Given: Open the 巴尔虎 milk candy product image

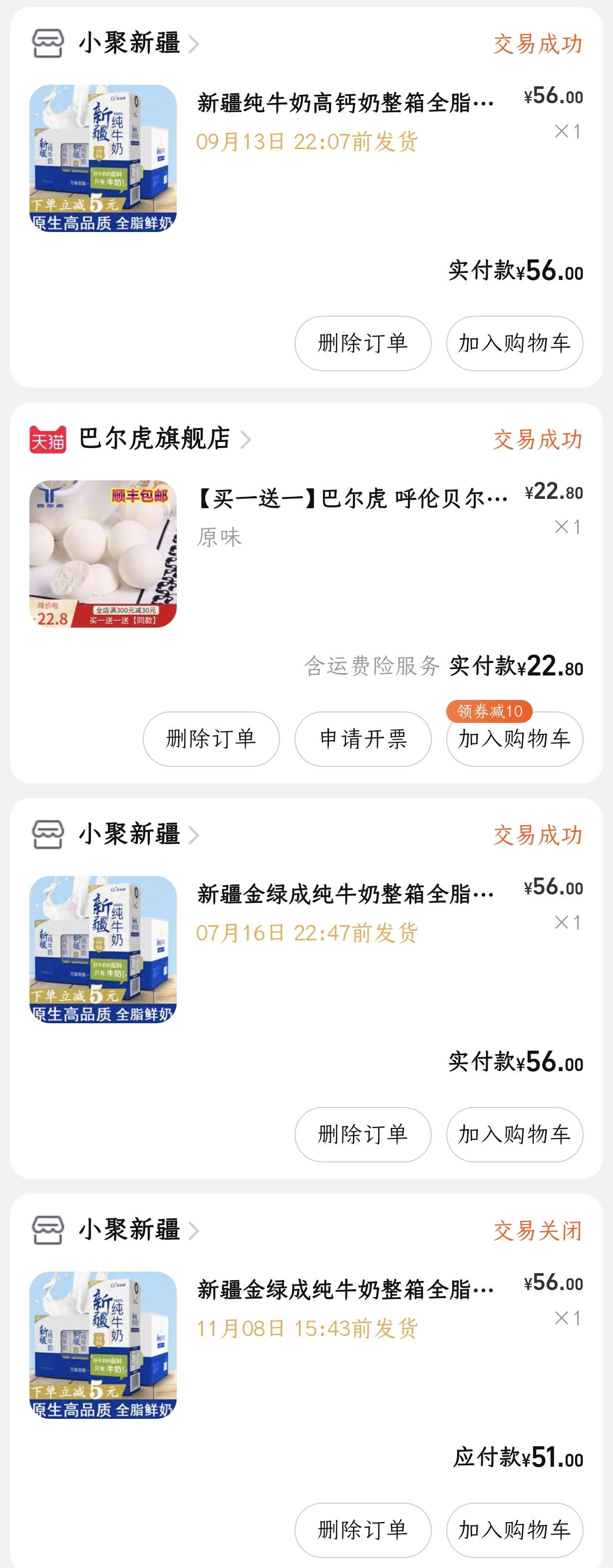Looking at the screenshot, I should (103, 554).
